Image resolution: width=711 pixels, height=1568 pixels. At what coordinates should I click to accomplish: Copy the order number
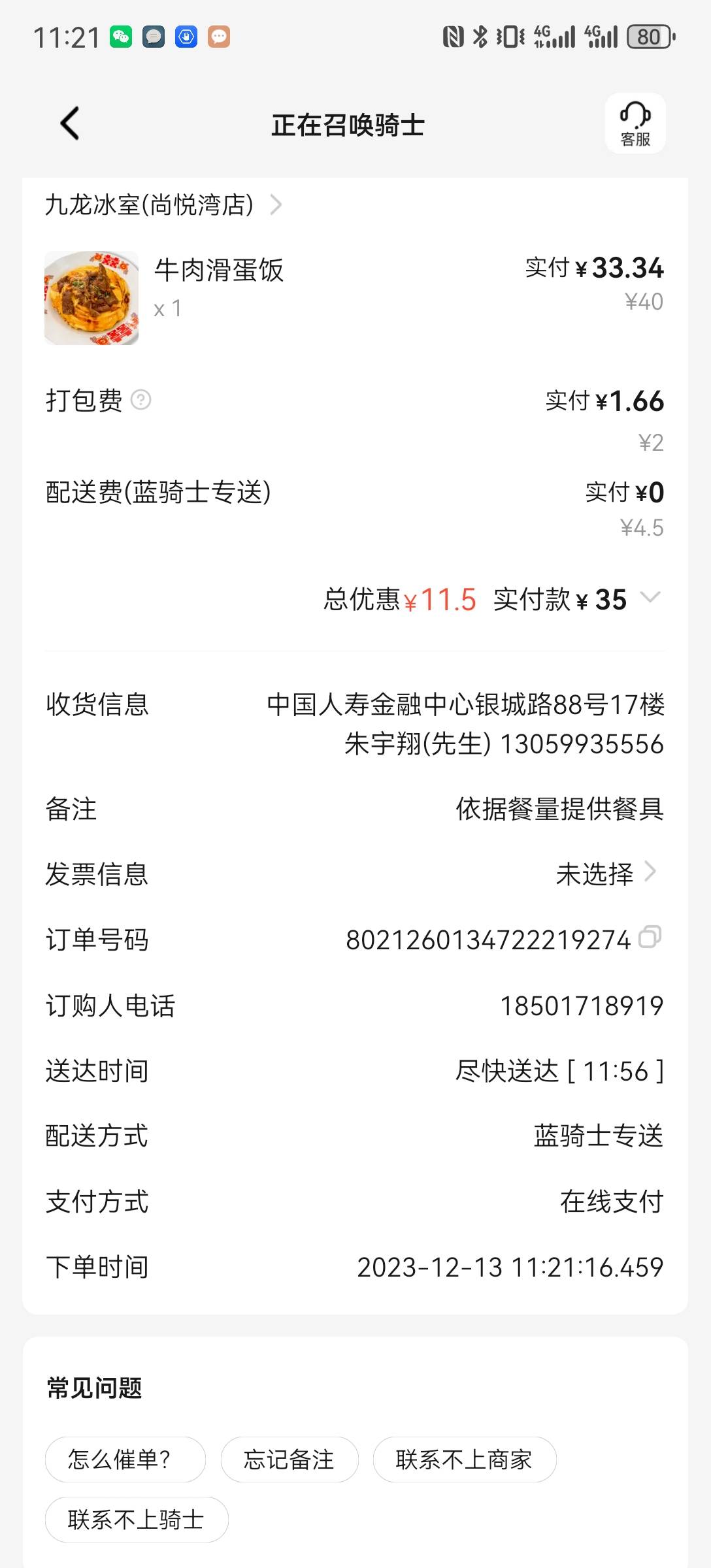pyautogui.click(x=650, y=937)
